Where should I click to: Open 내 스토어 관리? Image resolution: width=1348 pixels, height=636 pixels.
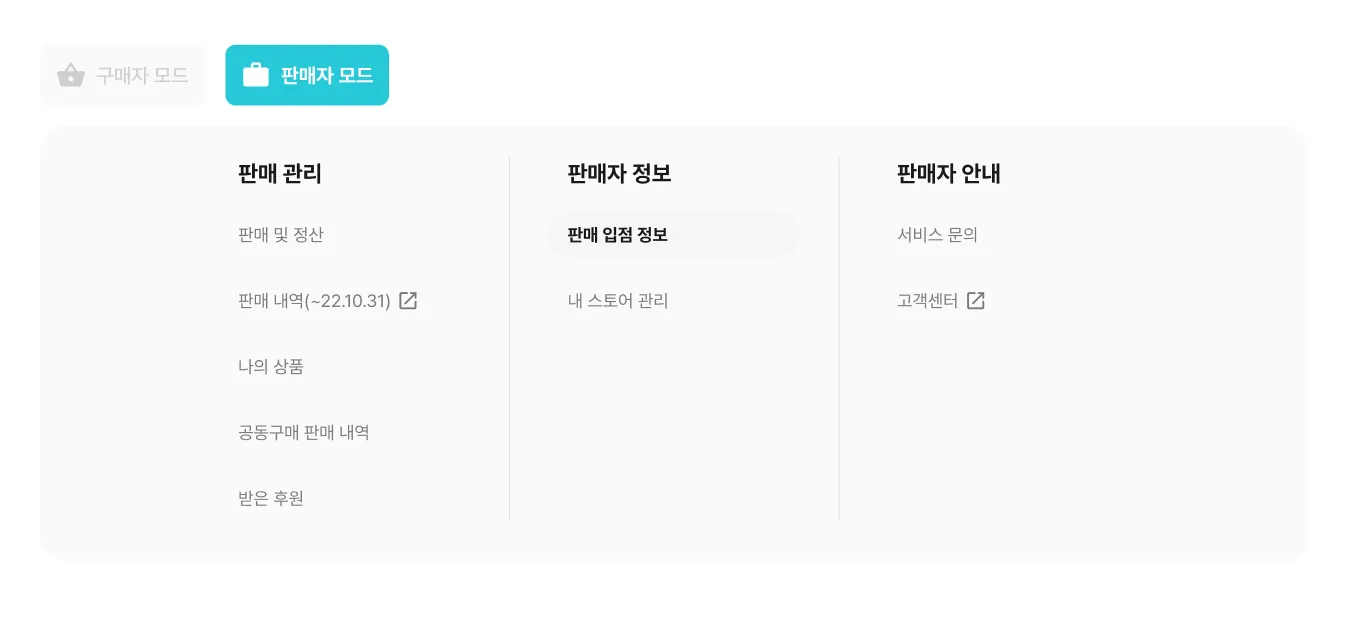[618, 301]
